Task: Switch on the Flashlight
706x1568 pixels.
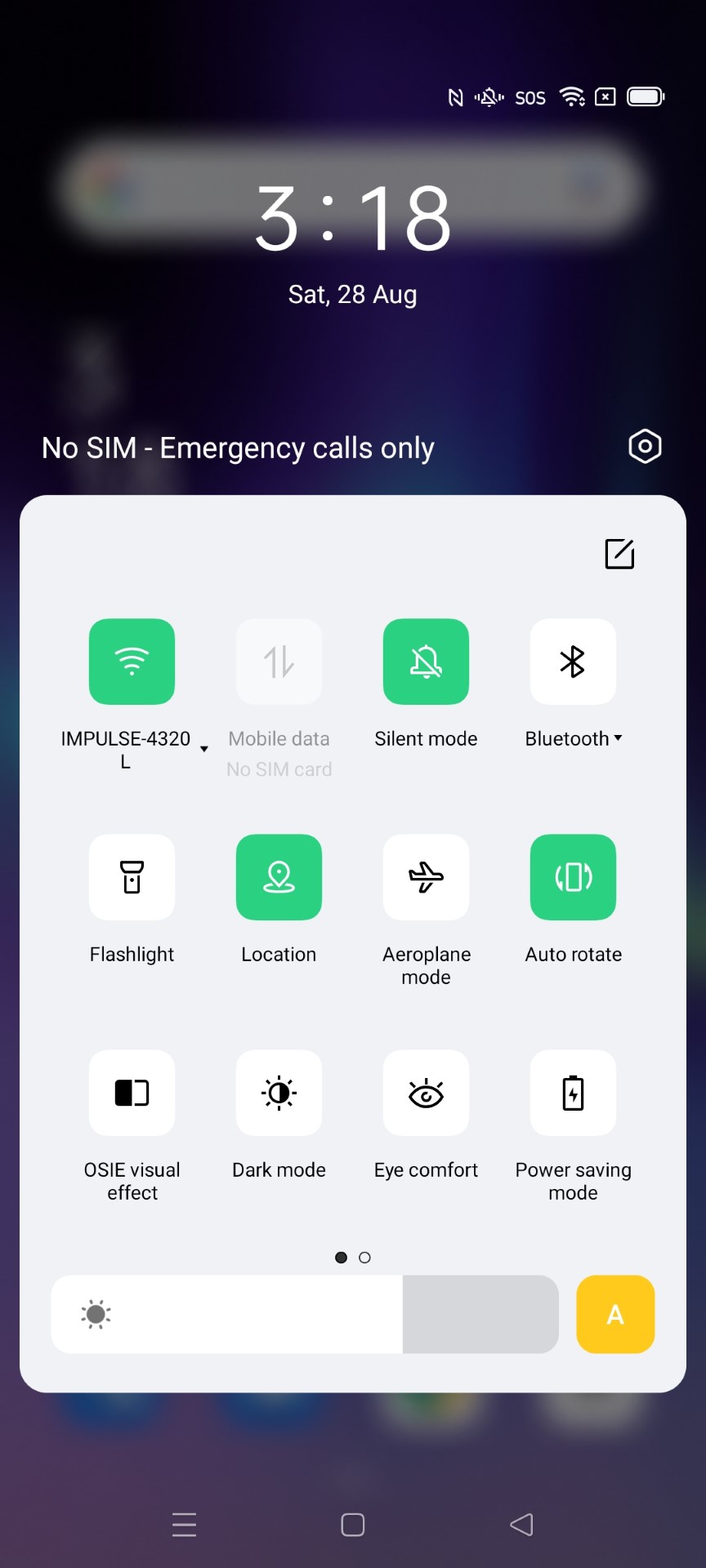Action: [132, 877]
